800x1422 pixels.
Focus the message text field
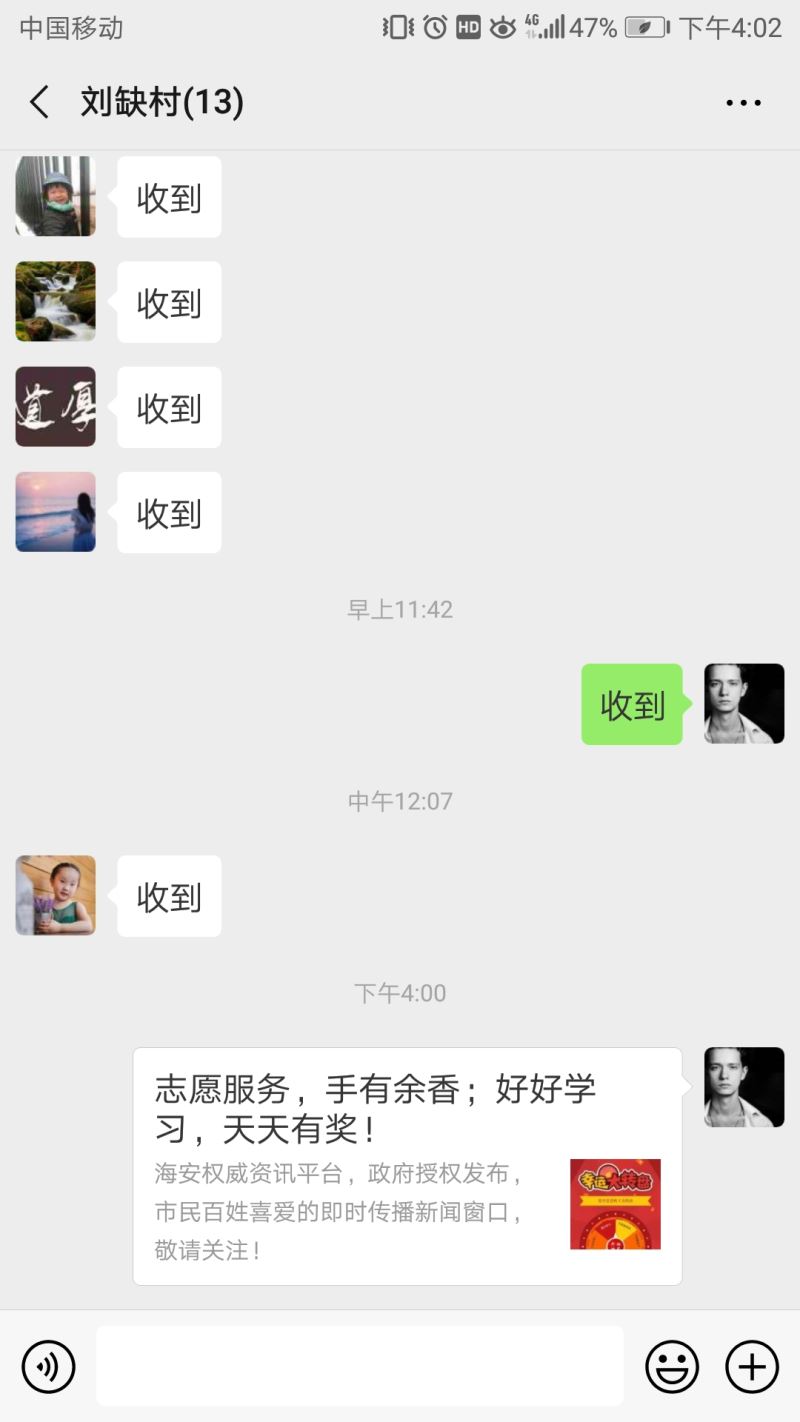(360, 1367)
